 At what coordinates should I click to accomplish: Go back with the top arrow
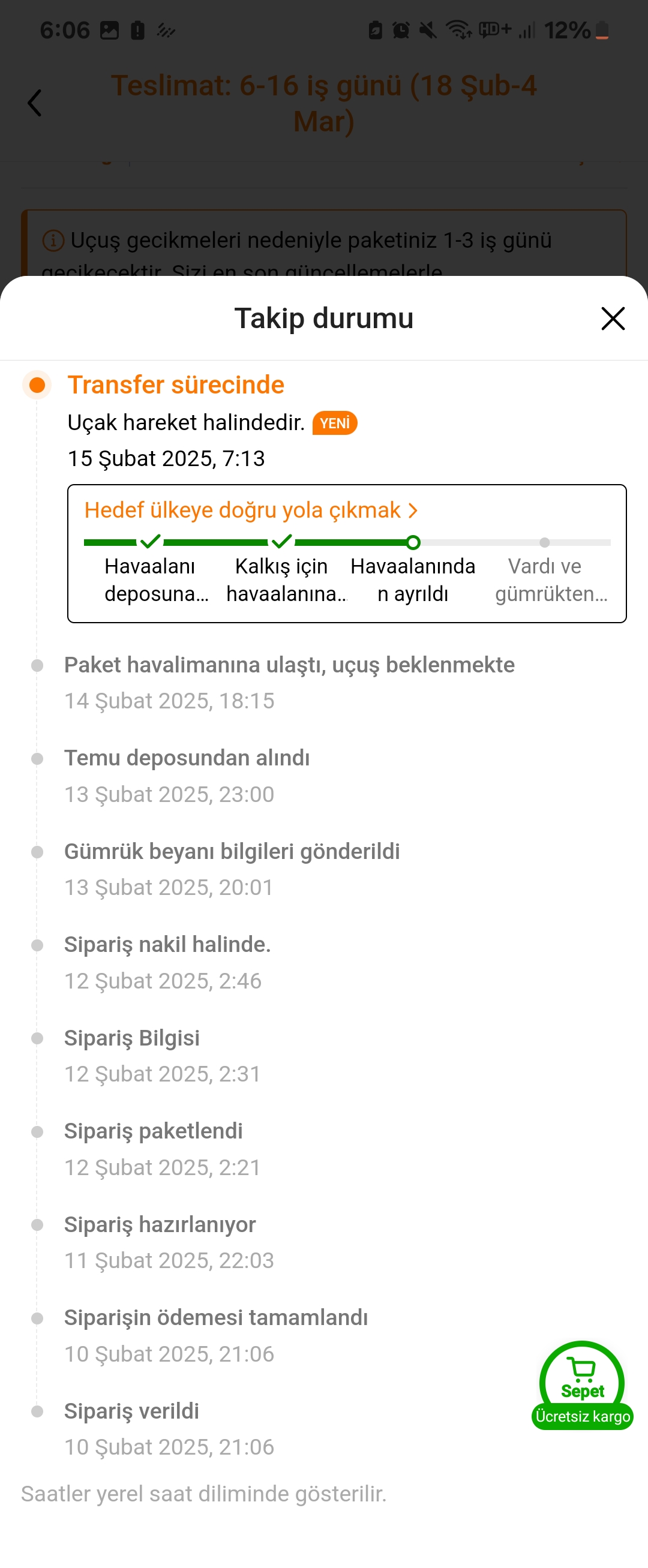pos(35,103)
